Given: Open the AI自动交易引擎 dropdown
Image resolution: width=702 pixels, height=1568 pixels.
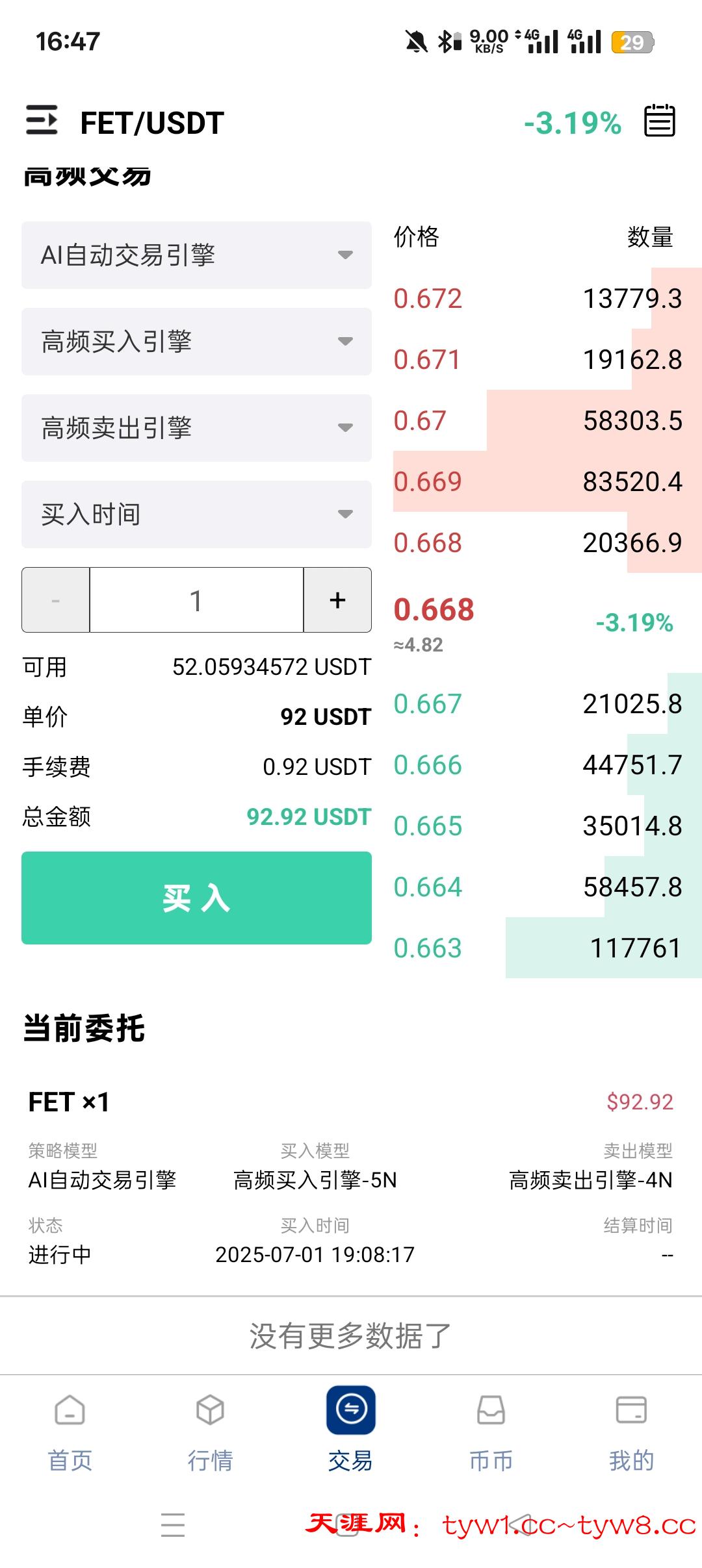Looking at the screenshot, I should (195, 255).
